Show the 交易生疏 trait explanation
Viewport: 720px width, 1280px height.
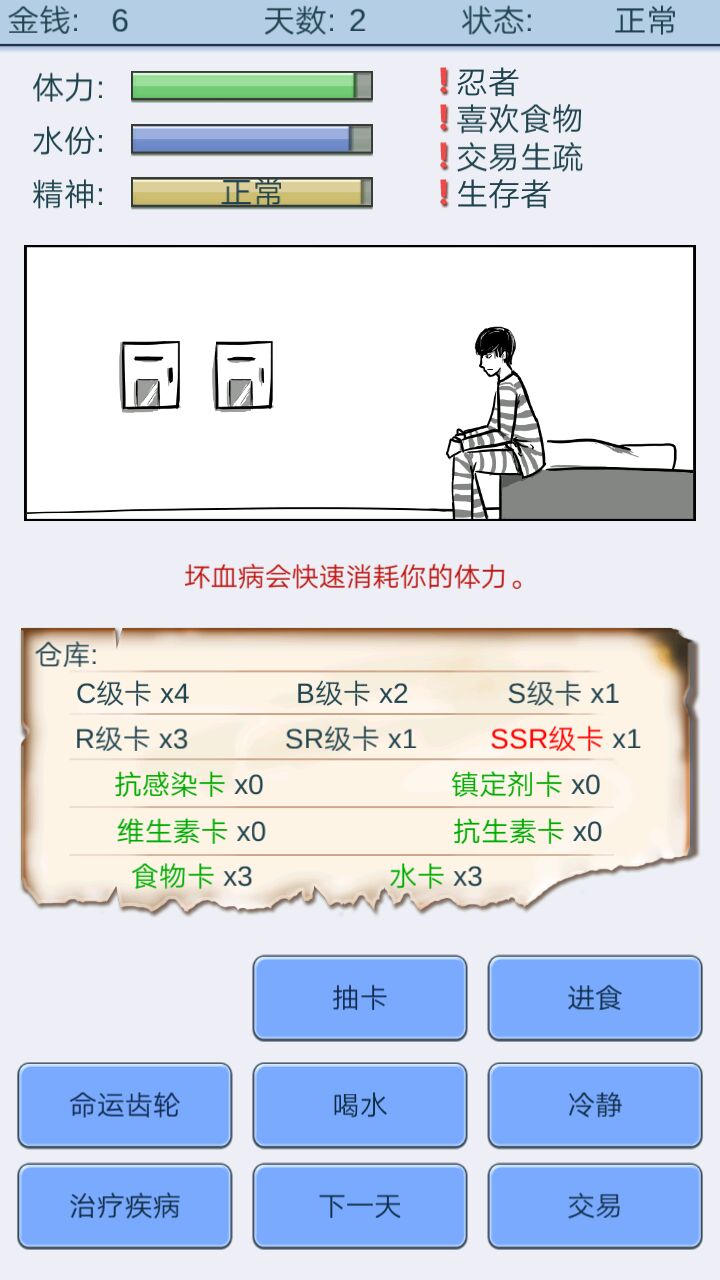pos(518,157)
